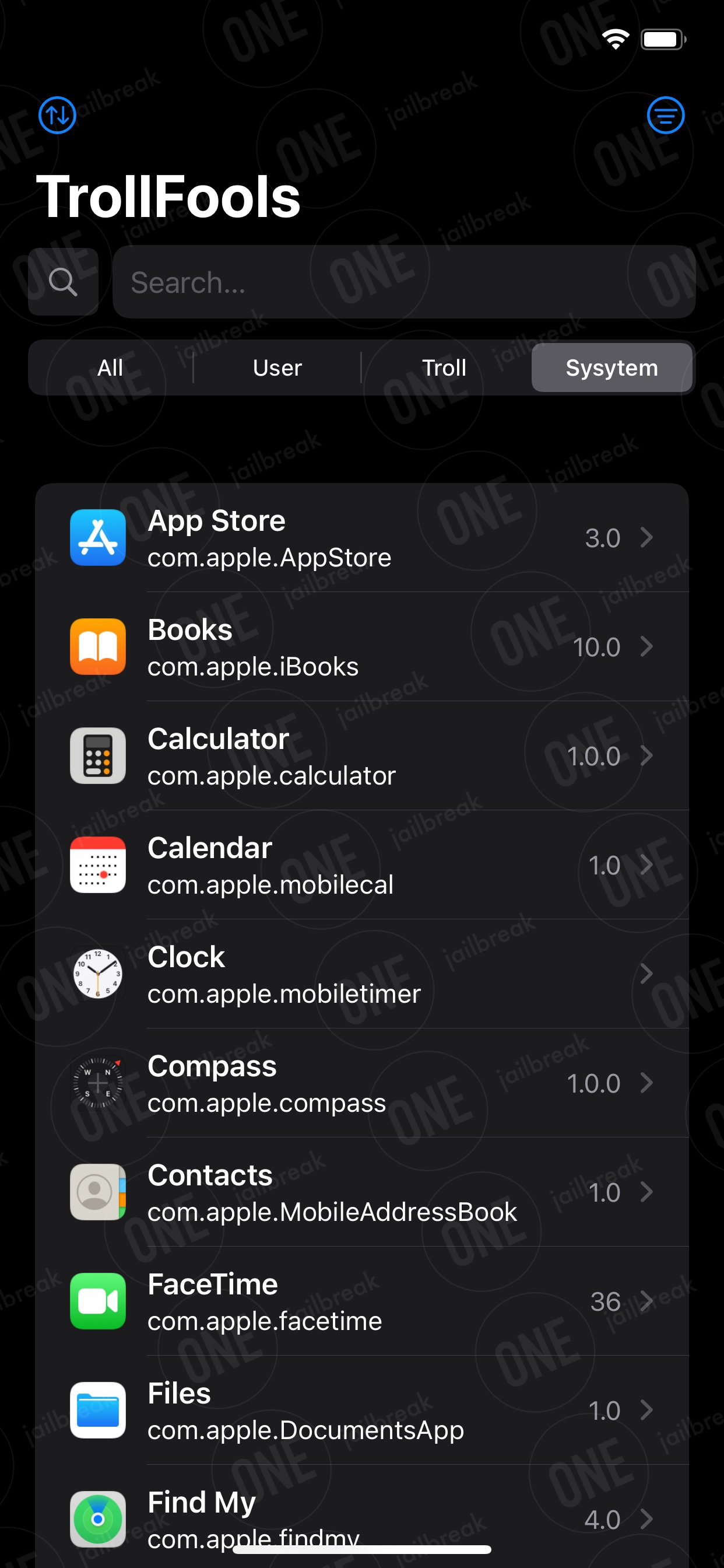This screenshot has width=724, height=1568.
Task: Switch to the User tab
Action: [277, 367]
